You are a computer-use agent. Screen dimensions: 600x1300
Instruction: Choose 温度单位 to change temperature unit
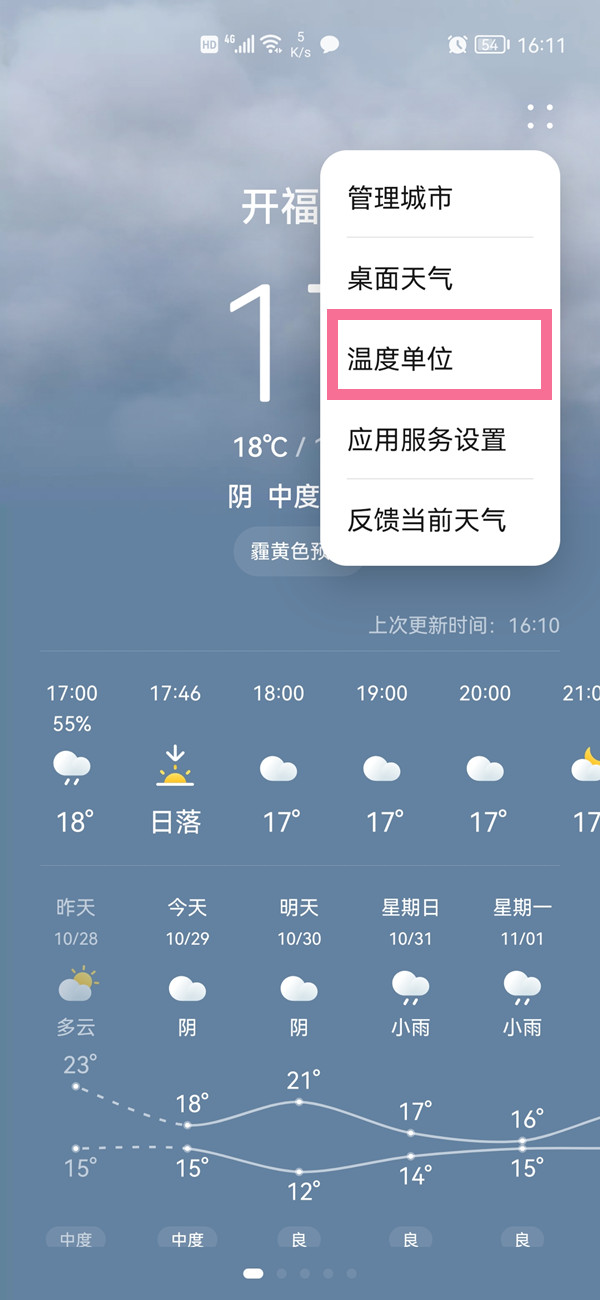(x=400, y=359)
